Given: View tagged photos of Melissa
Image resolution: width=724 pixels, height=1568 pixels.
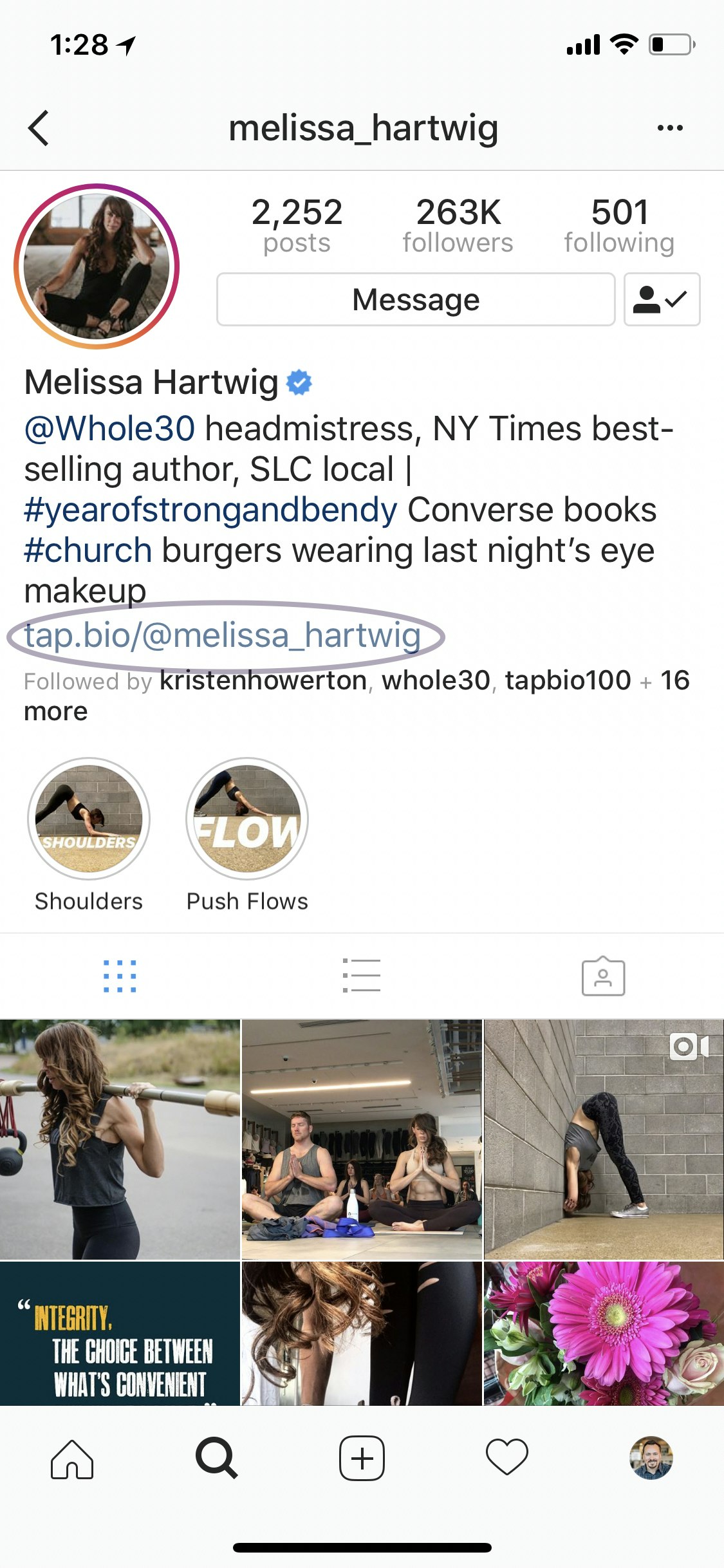Looking at the screenshot, I should pyautogui.click(x=603, y=976).
